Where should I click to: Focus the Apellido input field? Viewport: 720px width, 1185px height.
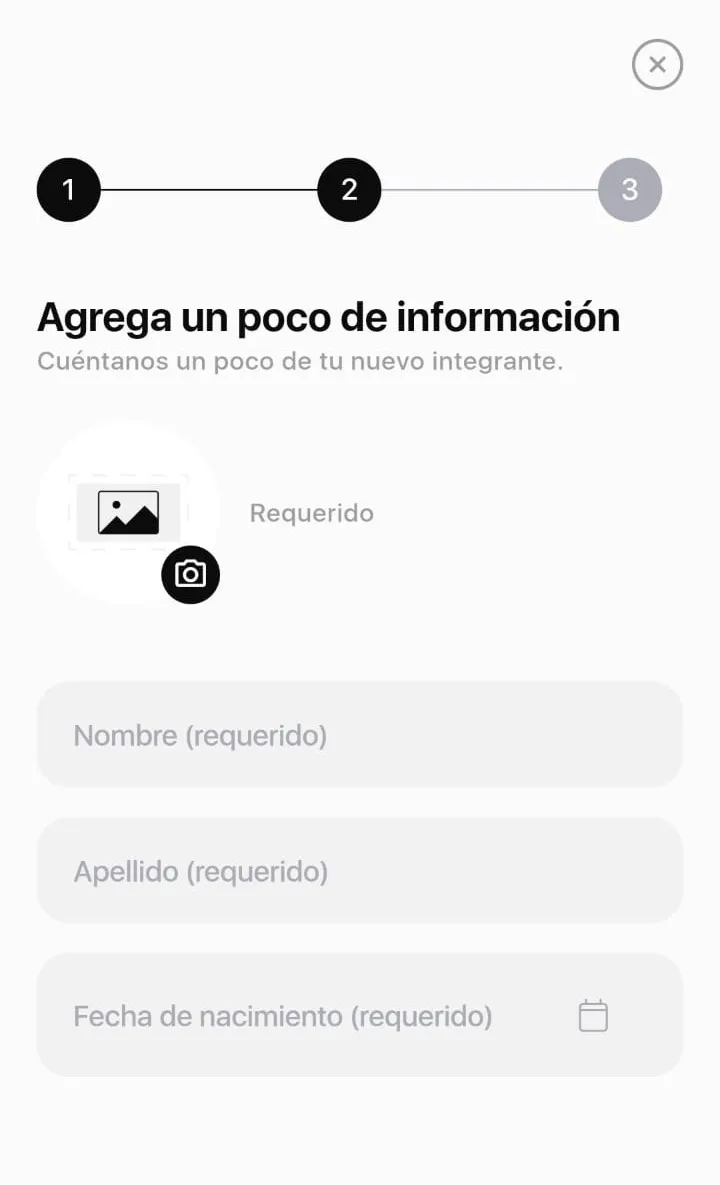360,871
